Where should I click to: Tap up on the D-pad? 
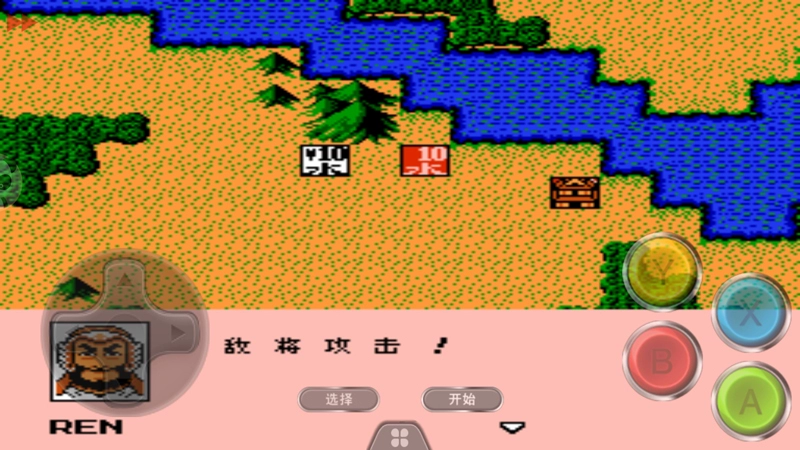tap(124, 277)
